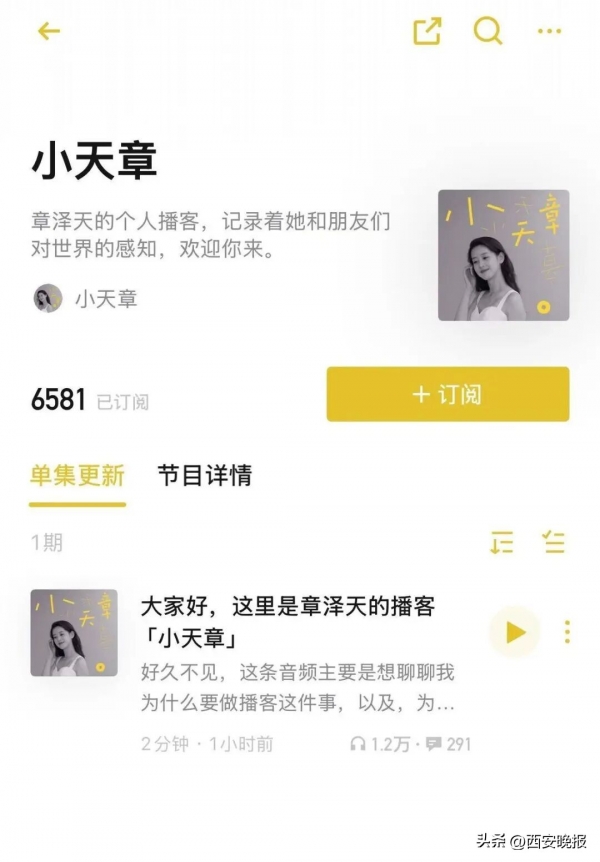Go back using the arrow icon
600x862 pixels.
point(49,31)
